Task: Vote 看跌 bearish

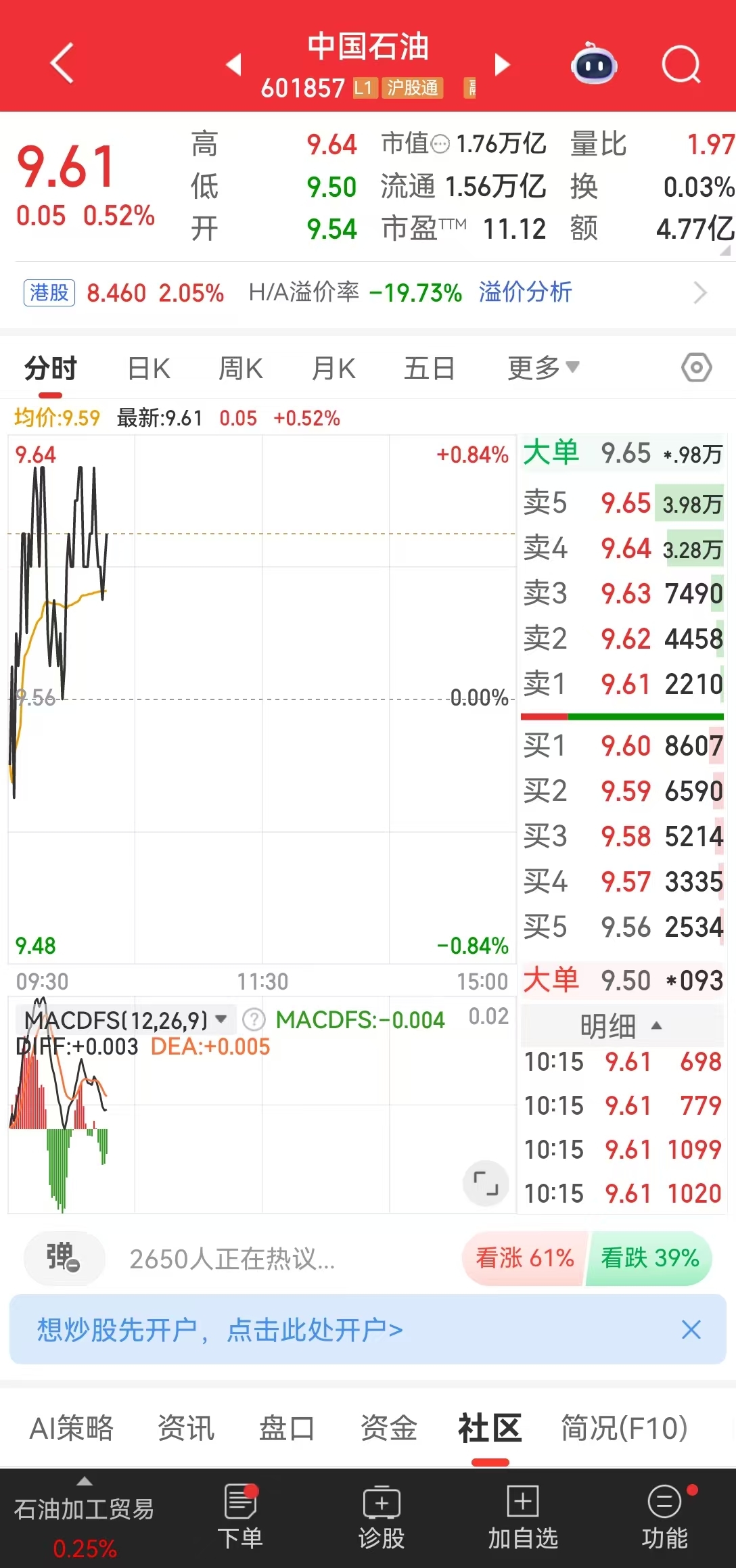Action: click(649, 1258)
